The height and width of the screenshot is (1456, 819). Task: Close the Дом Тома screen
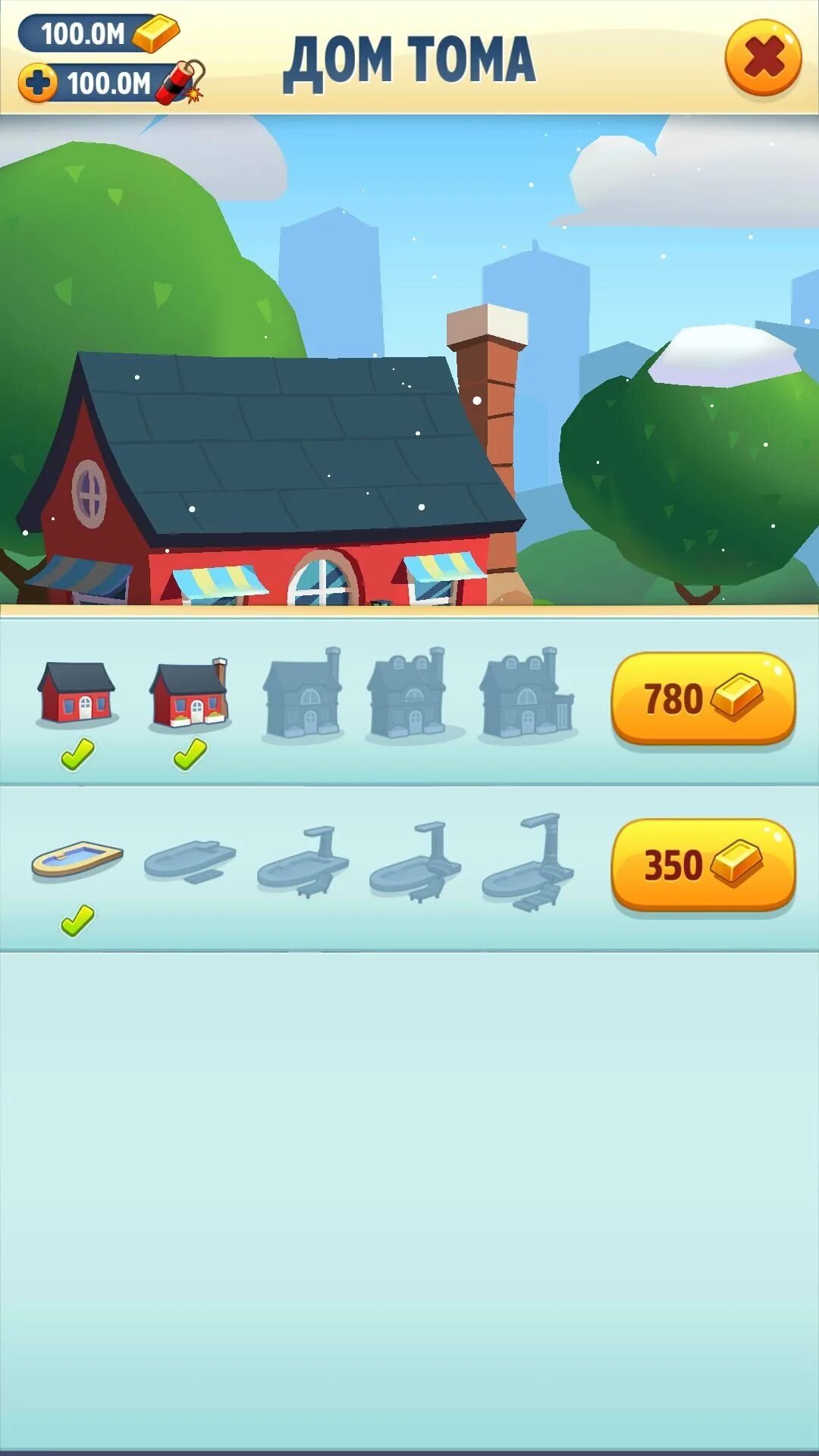(x=763, y=58)
